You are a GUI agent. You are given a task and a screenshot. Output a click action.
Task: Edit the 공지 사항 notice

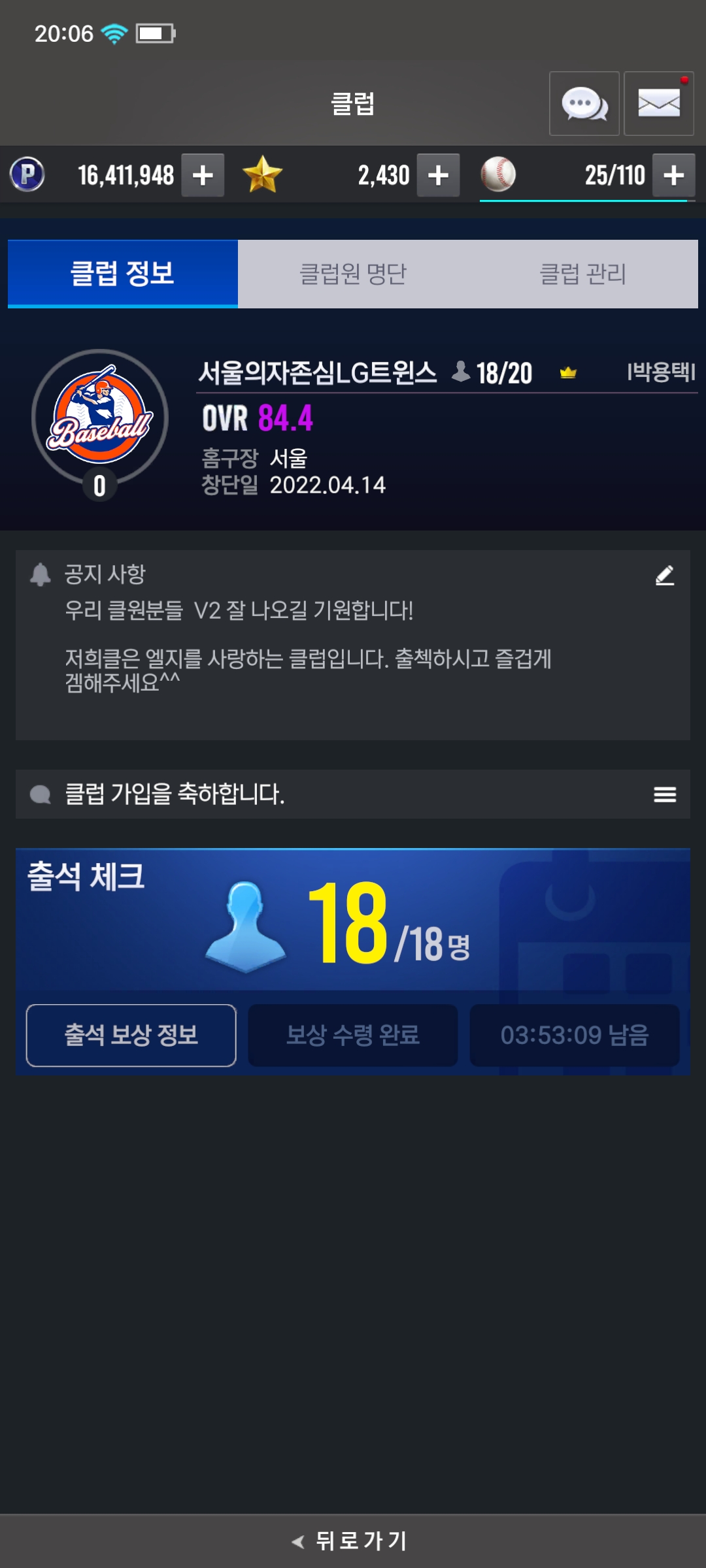click(665, 576)
